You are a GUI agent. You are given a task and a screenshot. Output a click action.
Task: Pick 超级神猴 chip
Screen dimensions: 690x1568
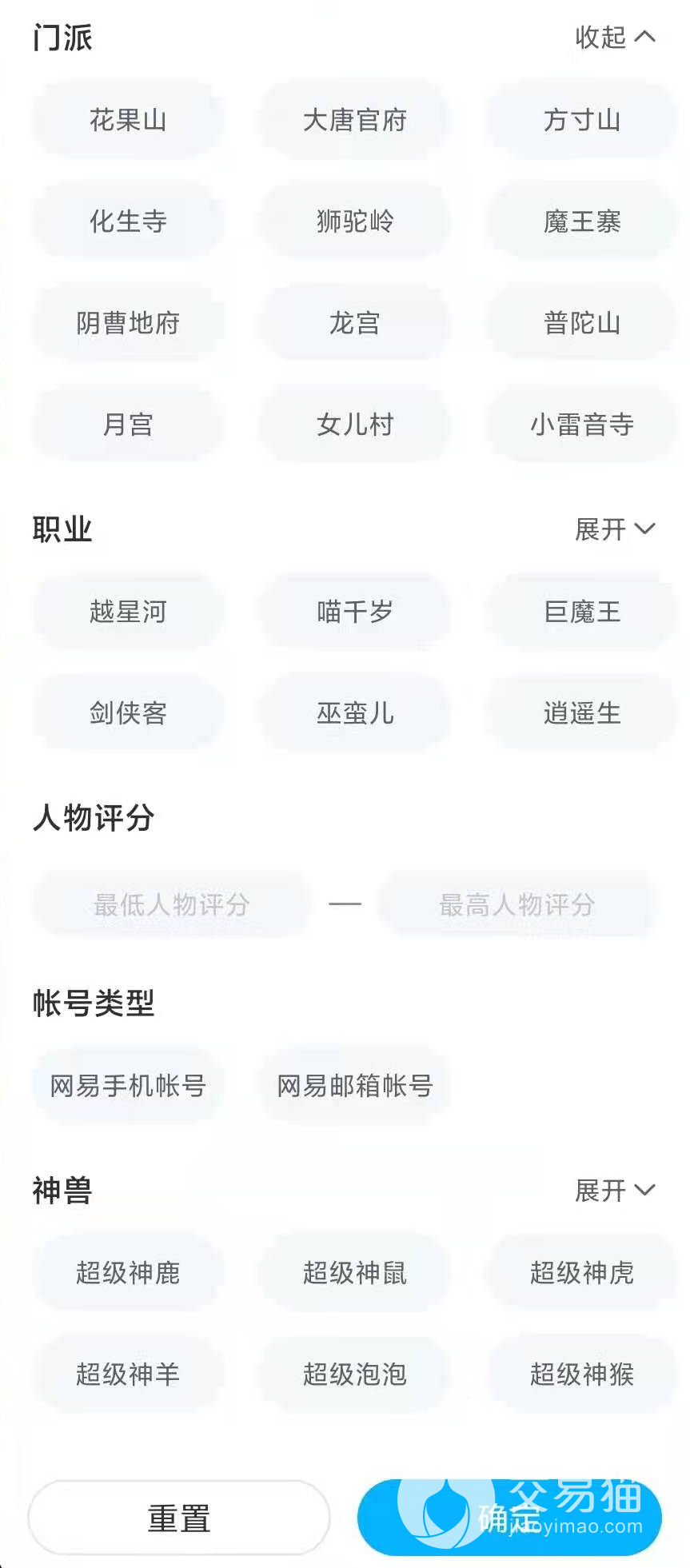coord(581,1374)
